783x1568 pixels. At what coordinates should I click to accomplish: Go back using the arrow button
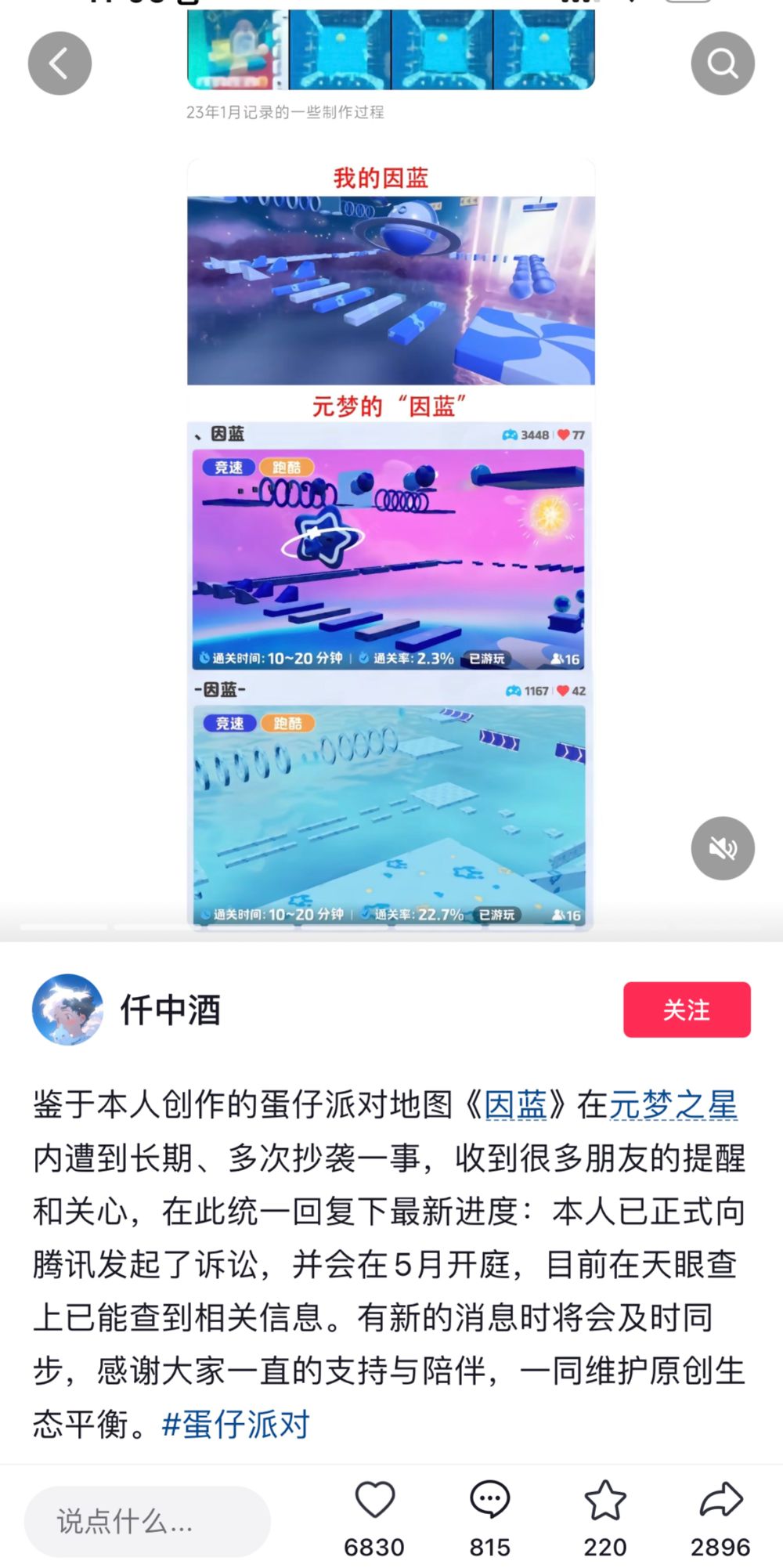click(60, 63)
